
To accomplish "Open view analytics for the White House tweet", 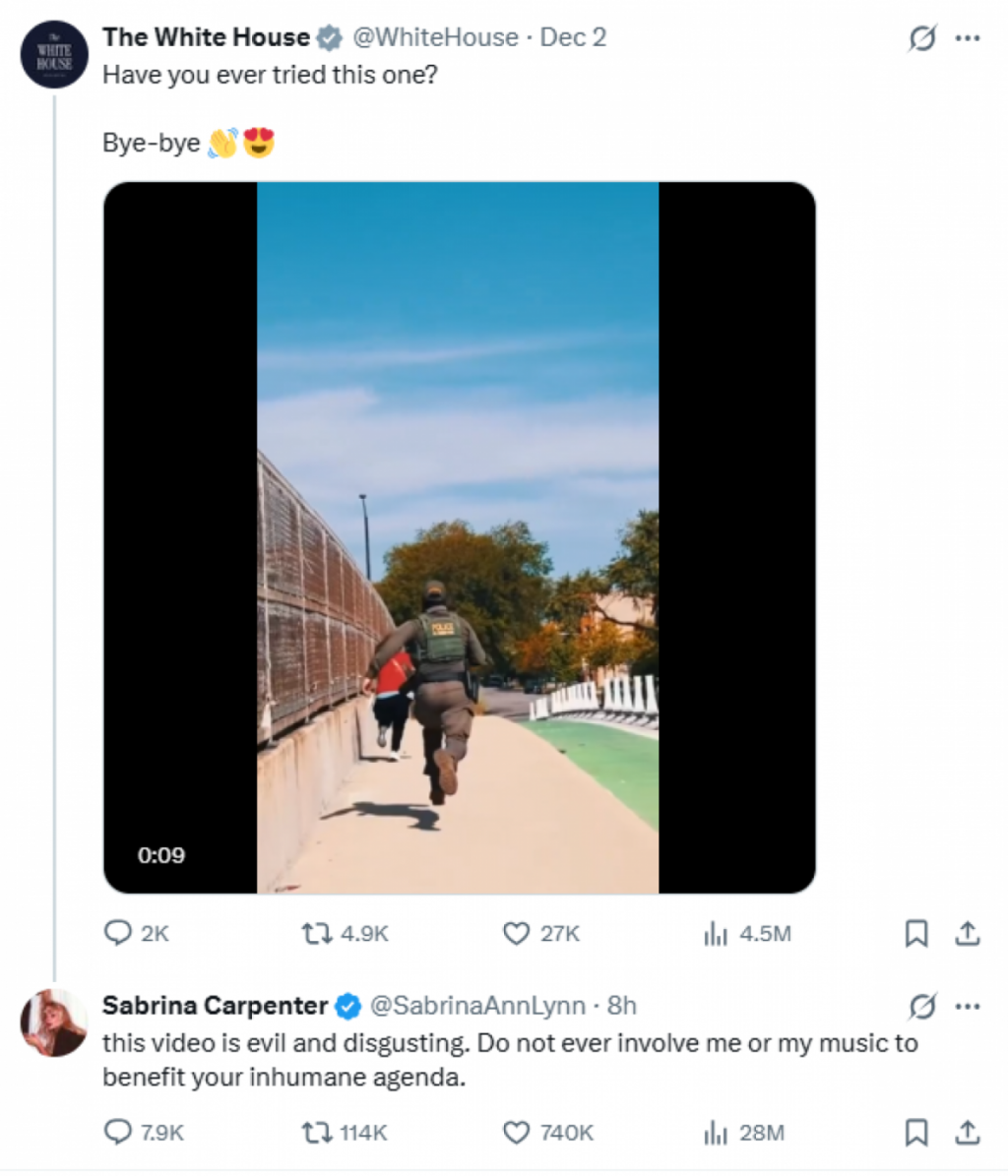I will [x=715, y=934].
